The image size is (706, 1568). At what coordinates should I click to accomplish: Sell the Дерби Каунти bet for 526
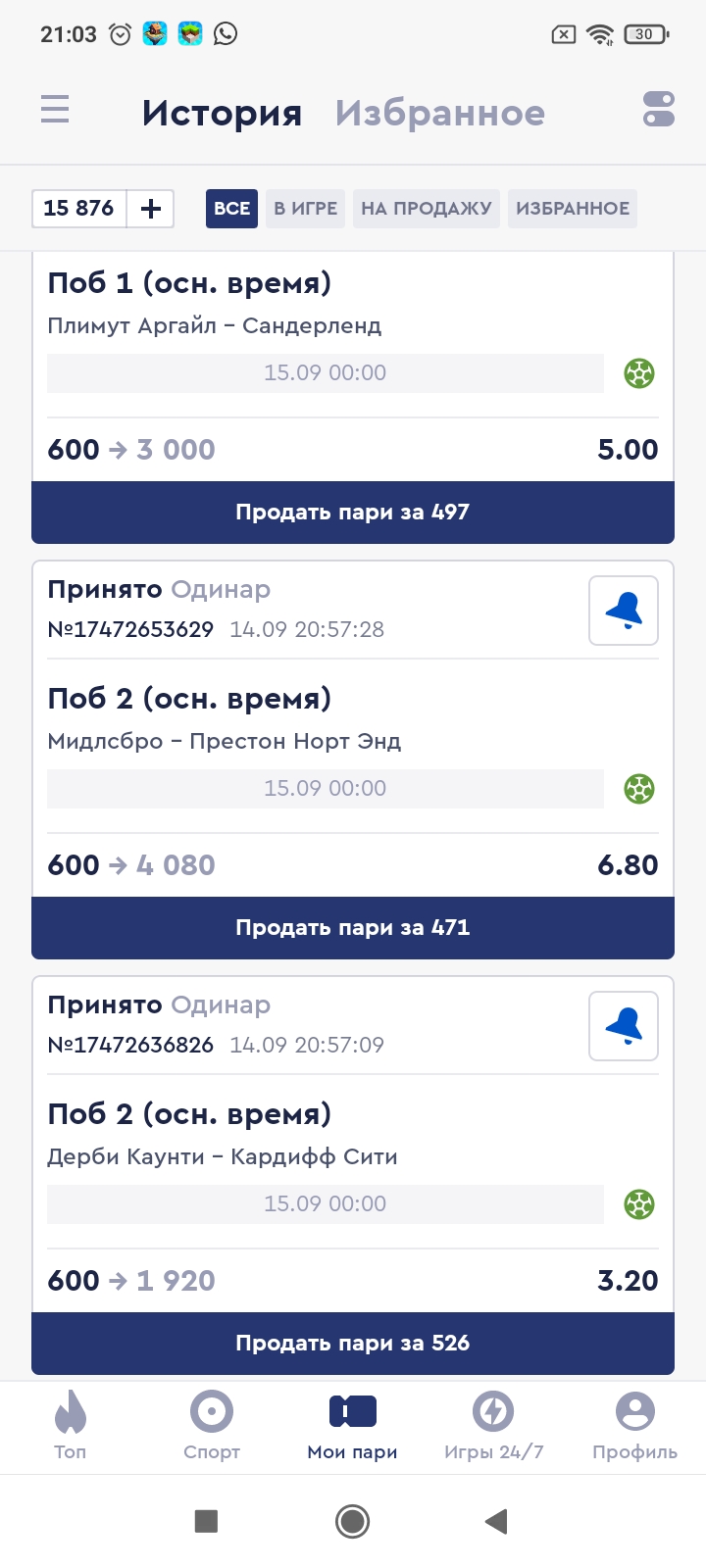[x=353, y=1343]
